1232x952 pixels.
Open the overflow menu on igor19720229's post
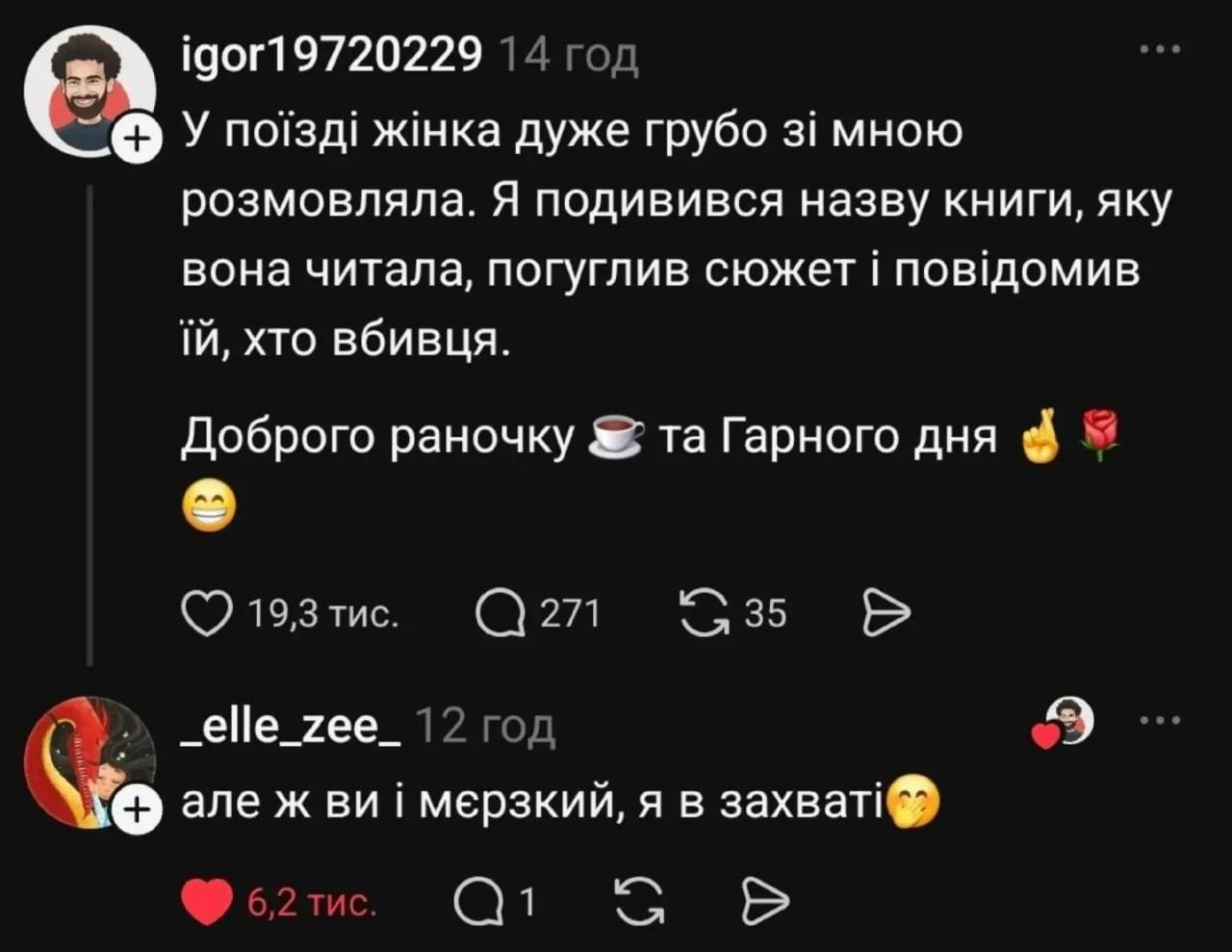coord(1160,50)
